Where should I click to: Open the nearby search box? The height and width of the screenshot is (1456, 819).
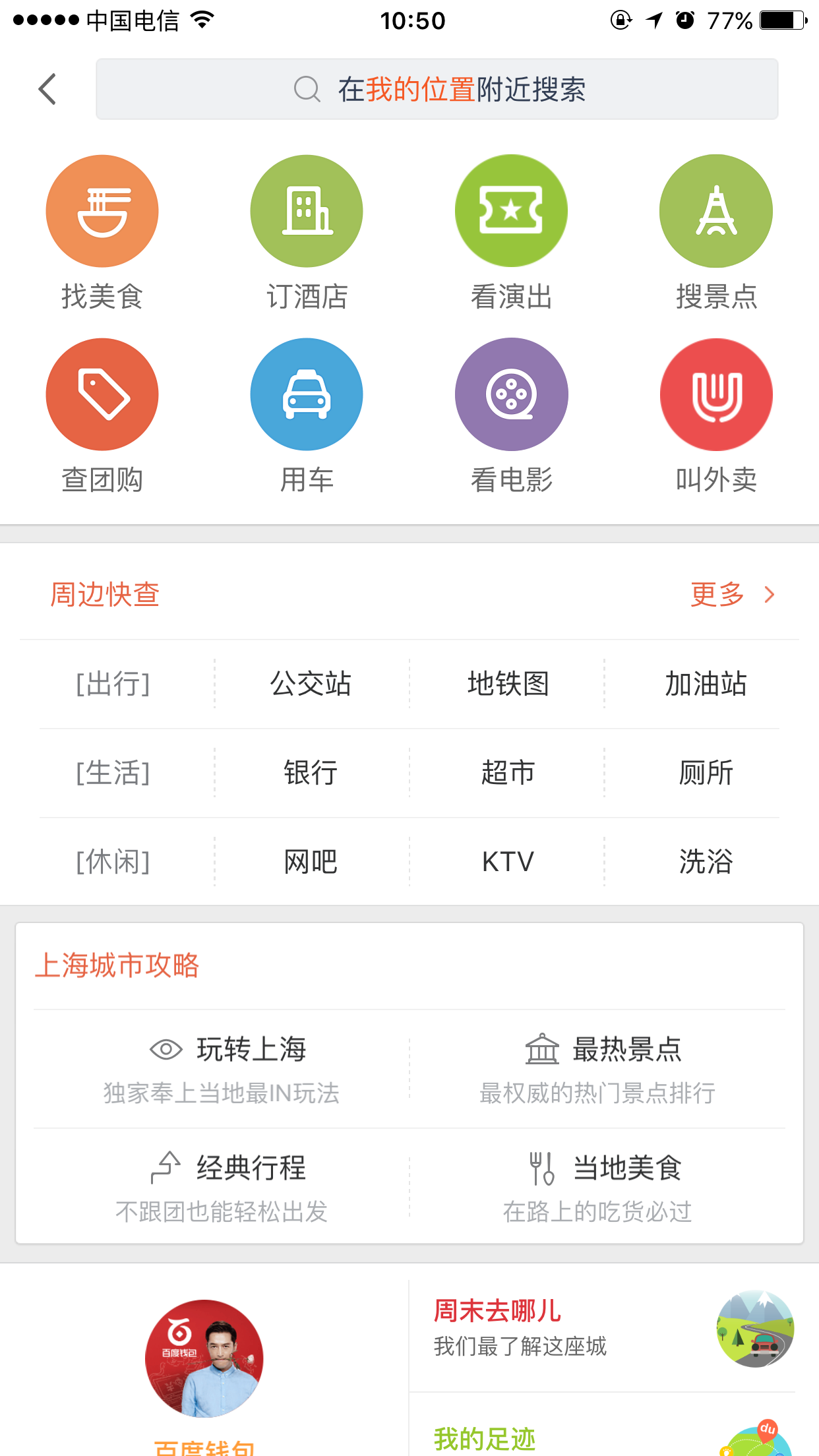(x=437, y=89)
